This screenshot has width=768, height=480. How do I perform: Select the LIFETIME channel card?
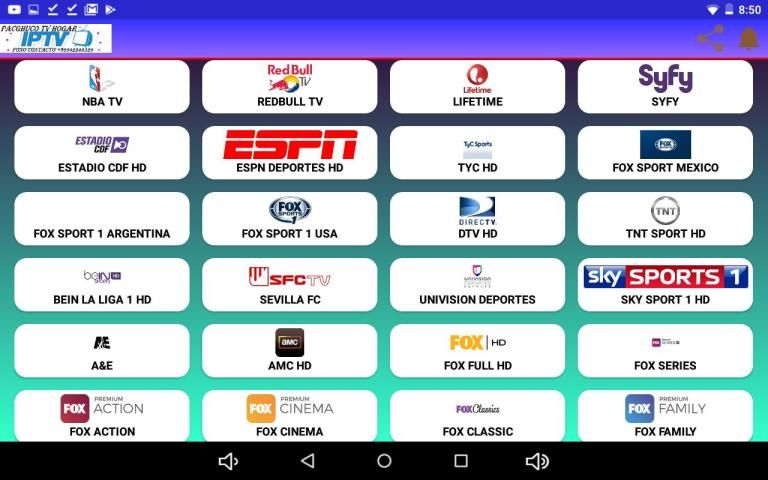point(477,87)
